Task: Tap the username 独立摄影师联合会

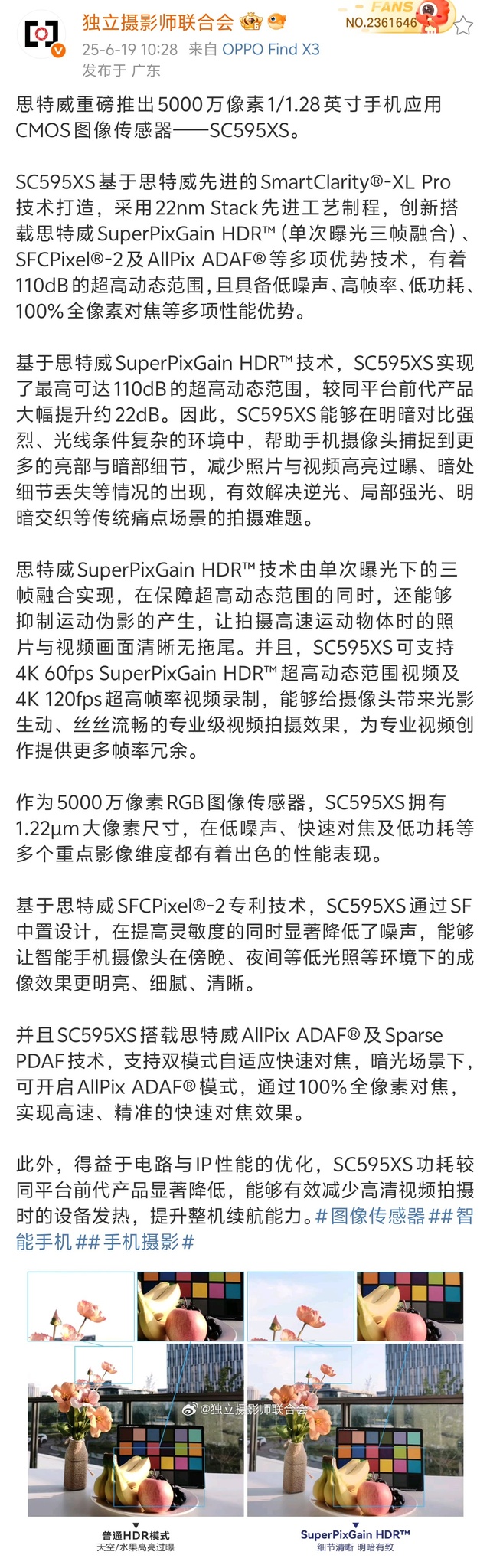Action: (158, 22)
